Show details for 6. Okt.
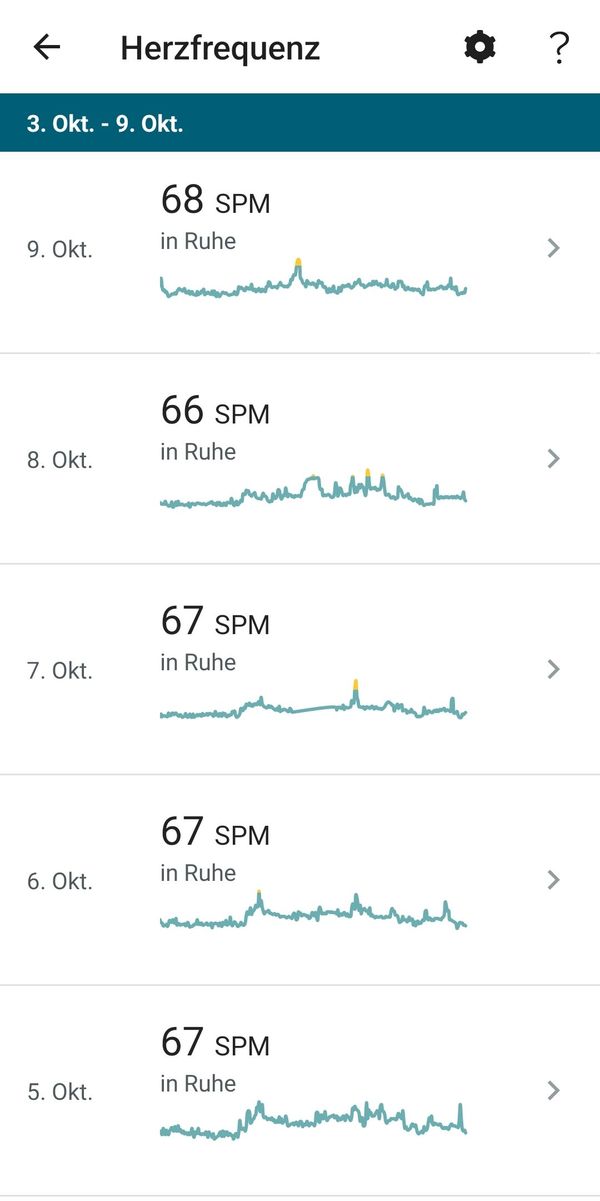The image size is (600, 1201). (300, 880)
